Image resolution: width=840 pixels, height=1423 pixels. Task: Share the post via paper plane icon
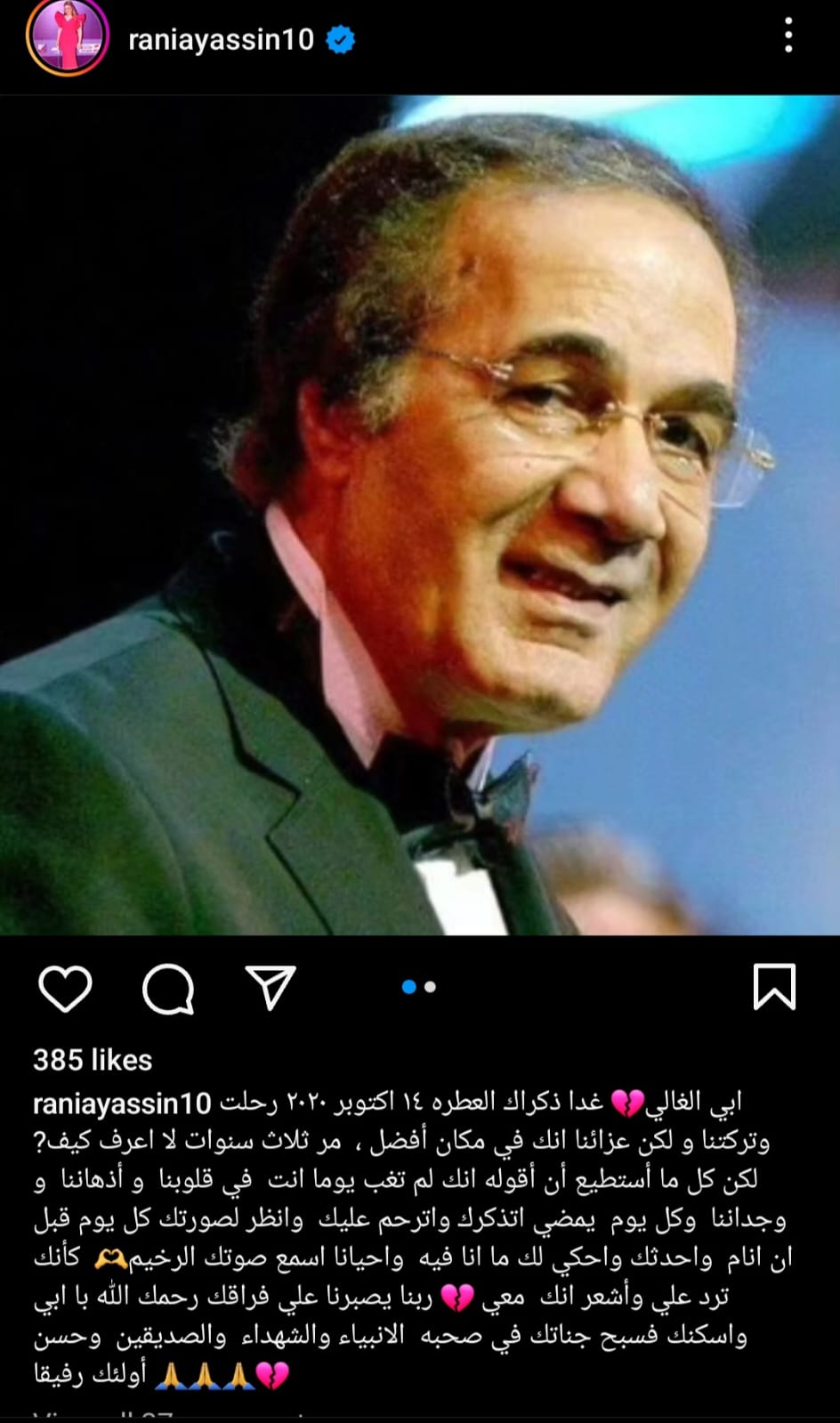(x=270, y=988)
